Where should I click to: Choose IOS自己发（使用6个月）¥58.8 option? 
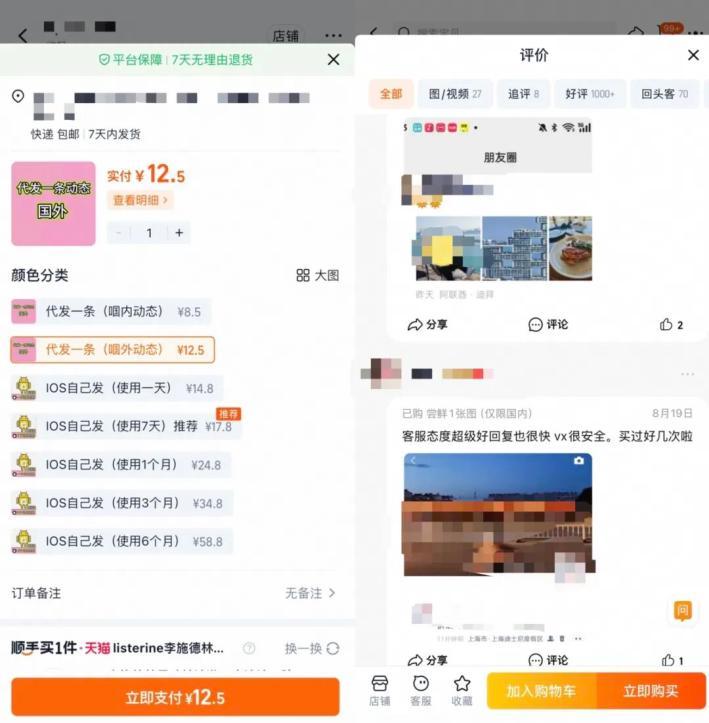(x=122, y=541)
